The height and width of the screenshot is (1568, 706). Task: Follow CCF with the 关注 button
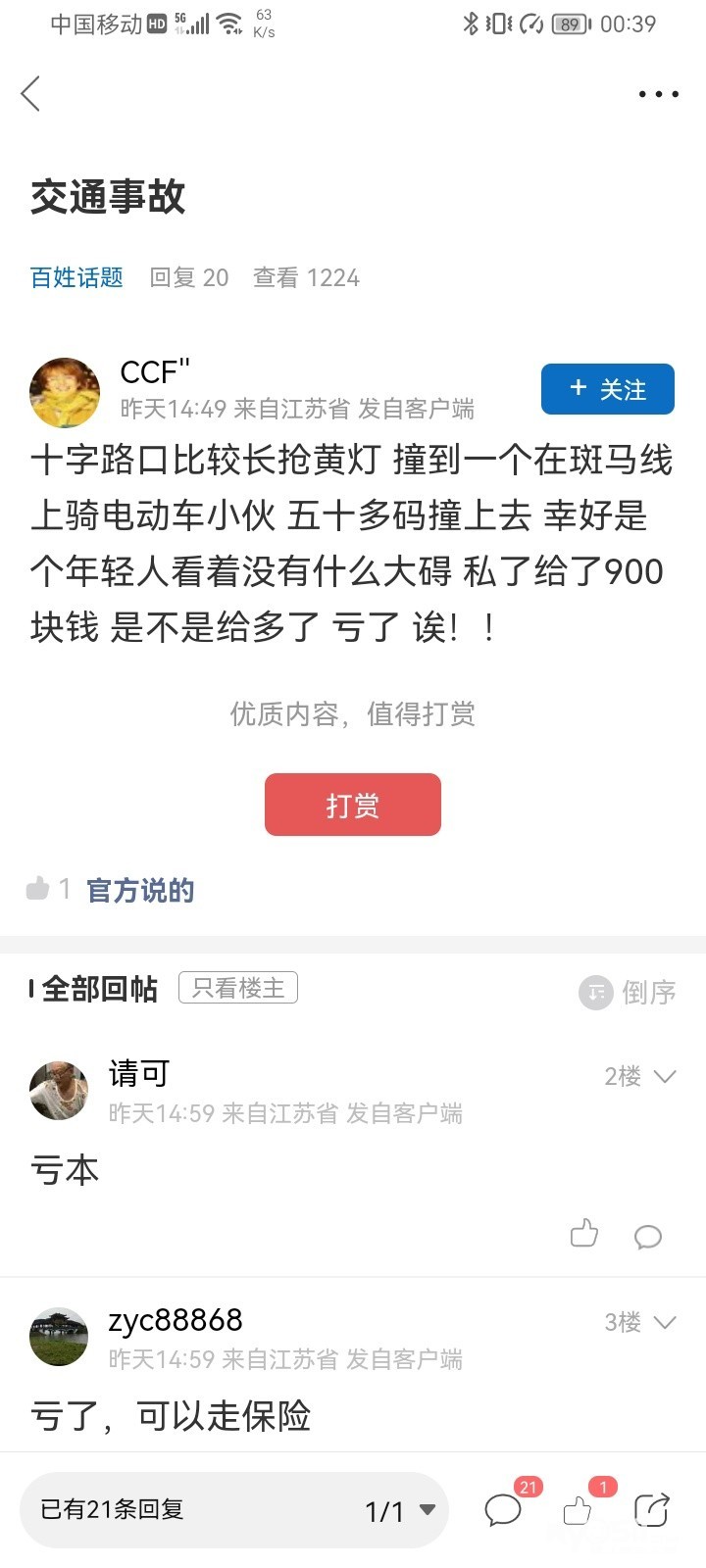coord(607,389)
